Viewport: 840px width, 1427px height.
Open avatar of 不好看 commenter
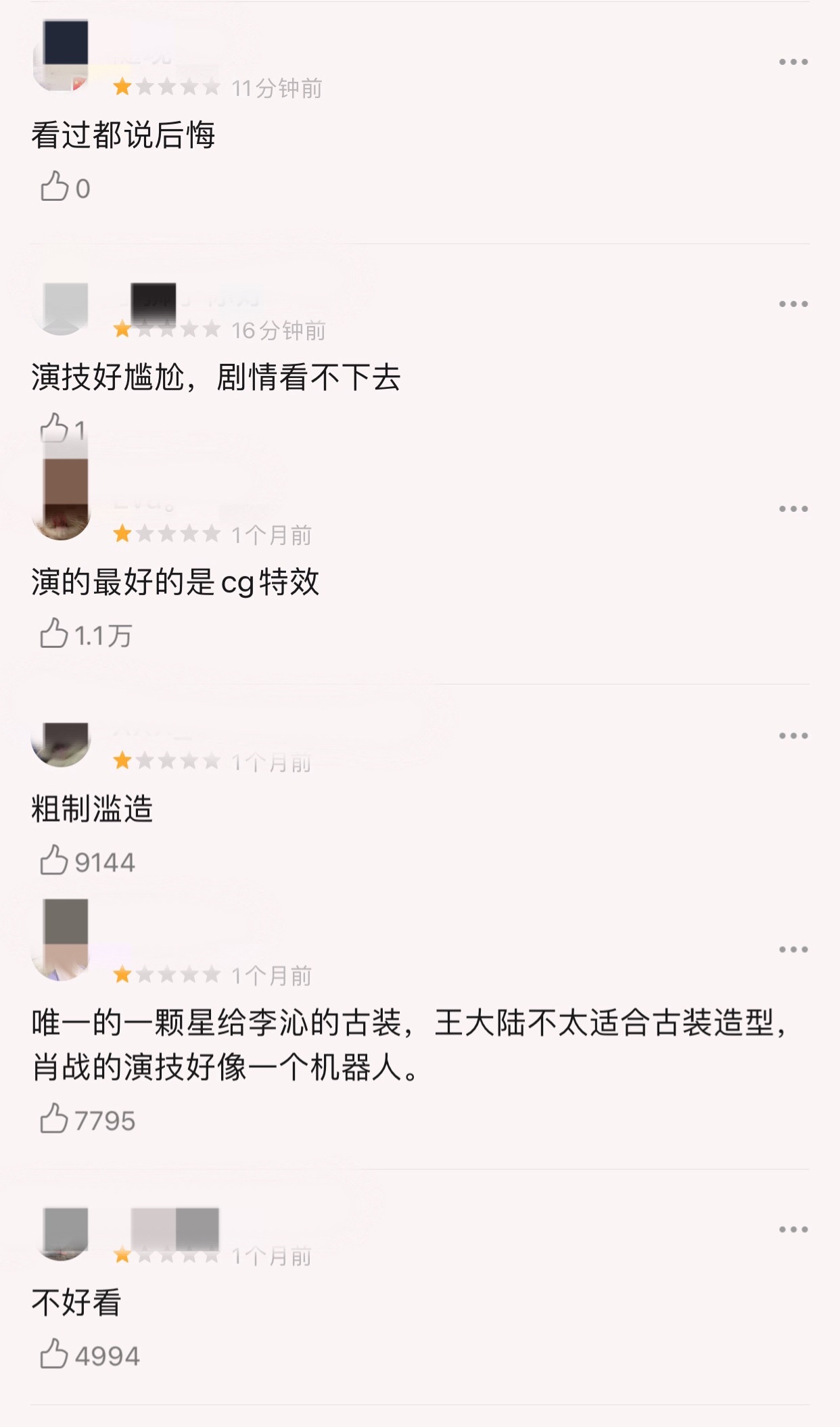coord(62,1234)
